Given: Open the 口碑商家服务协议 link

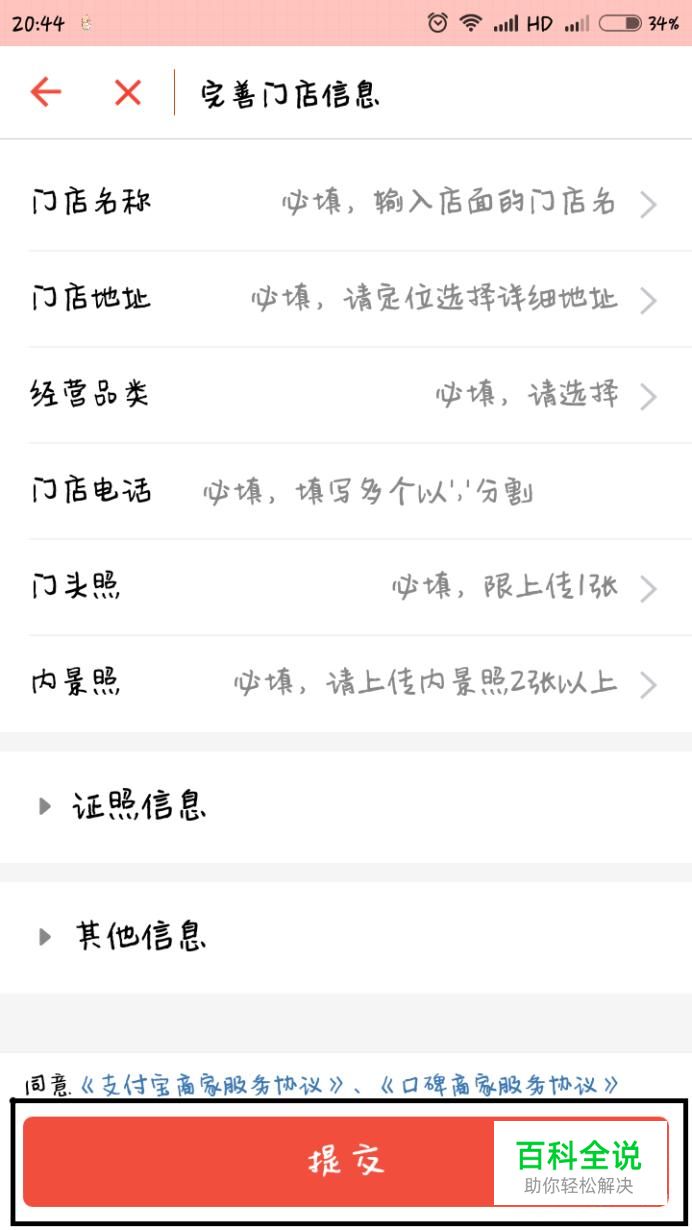Looking at the screenshot, I should (498, 1084).
